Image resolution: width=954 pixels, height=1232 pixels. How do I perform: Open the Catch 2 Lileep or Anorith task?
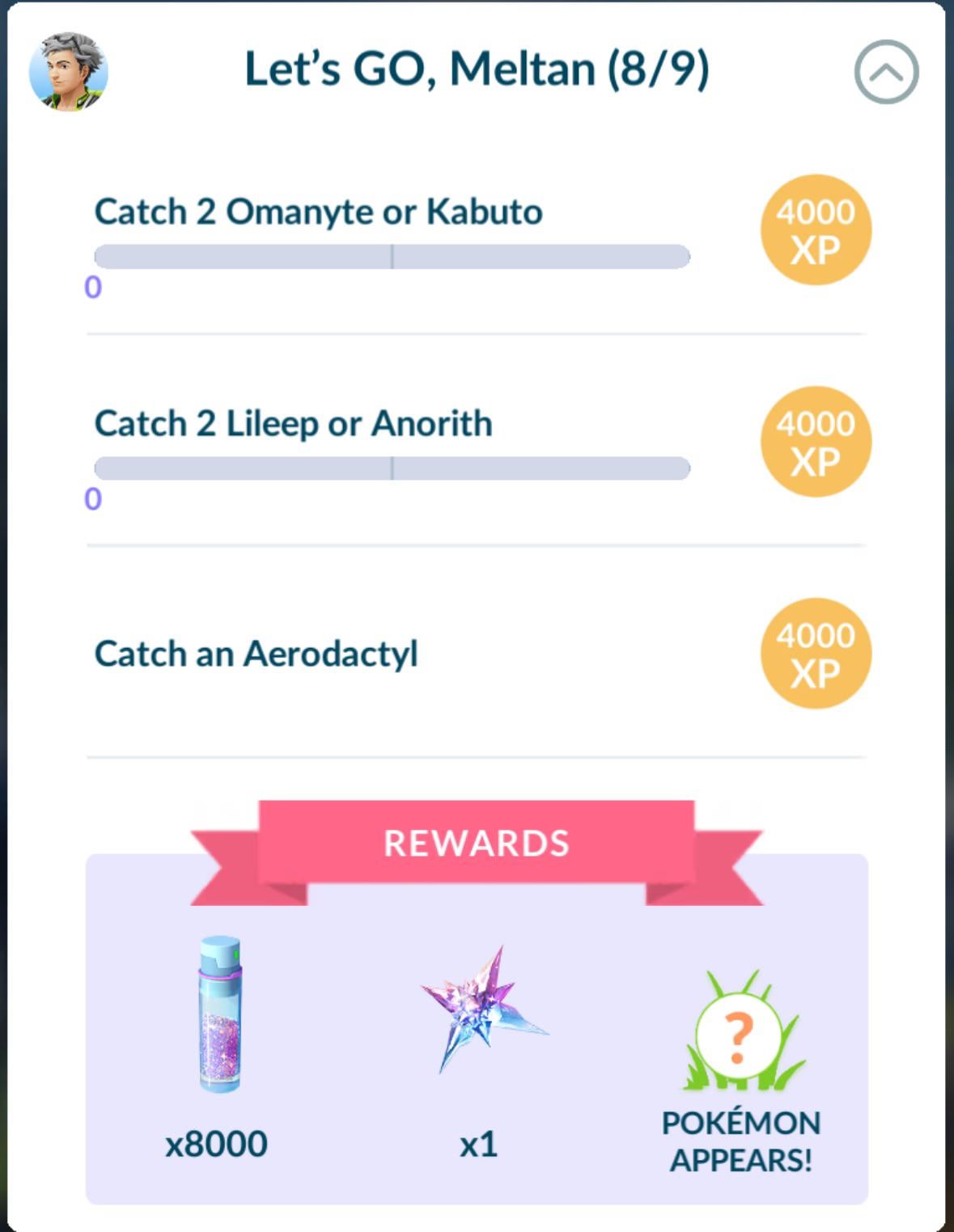coord(293,424)
